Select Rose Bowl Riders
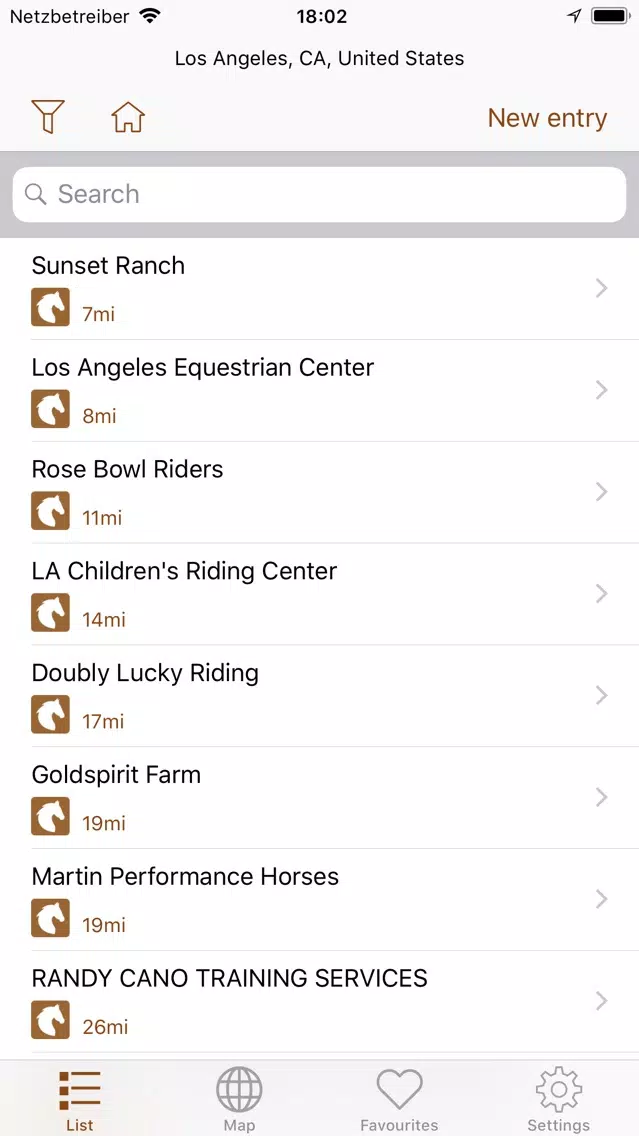 pos(320,492)
